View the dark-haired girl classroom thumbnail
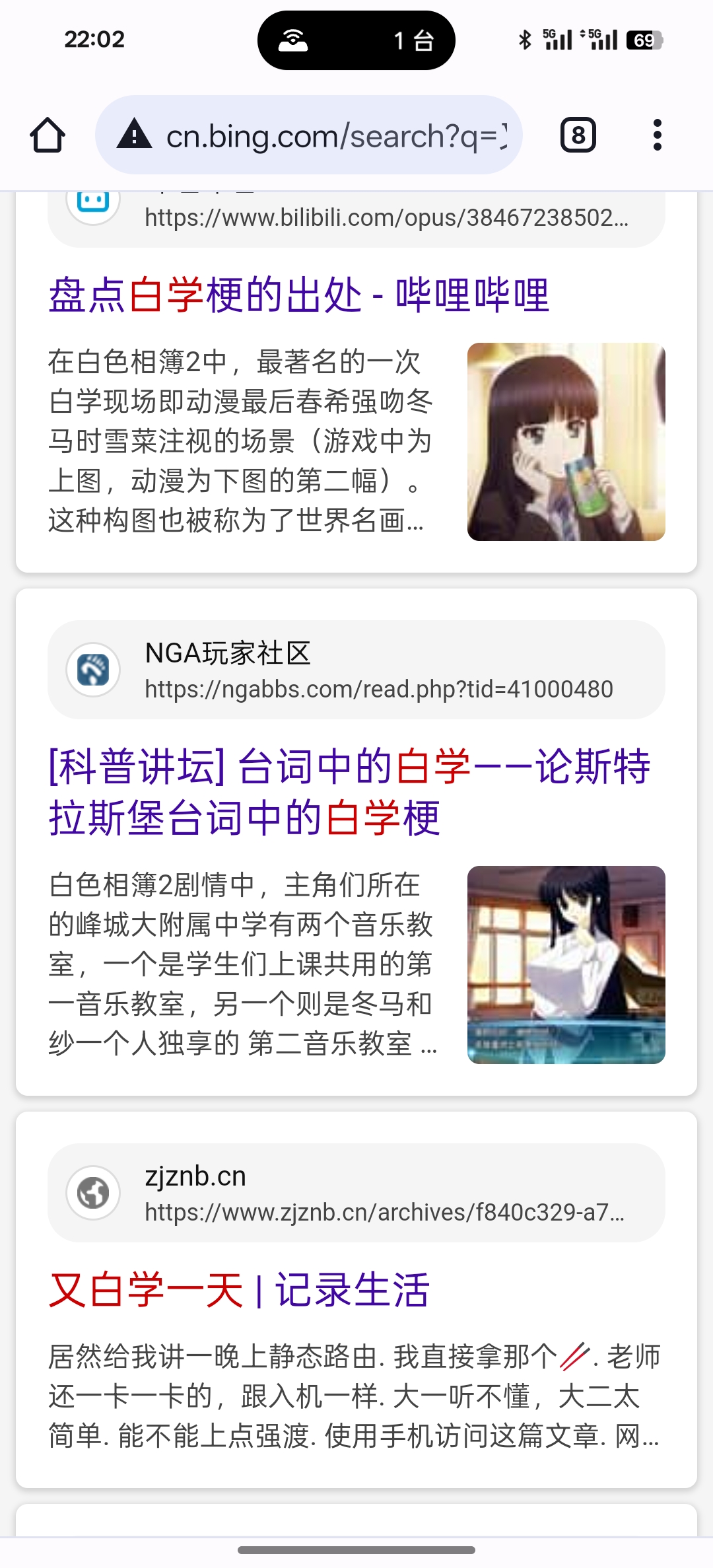 coord(566,964)
